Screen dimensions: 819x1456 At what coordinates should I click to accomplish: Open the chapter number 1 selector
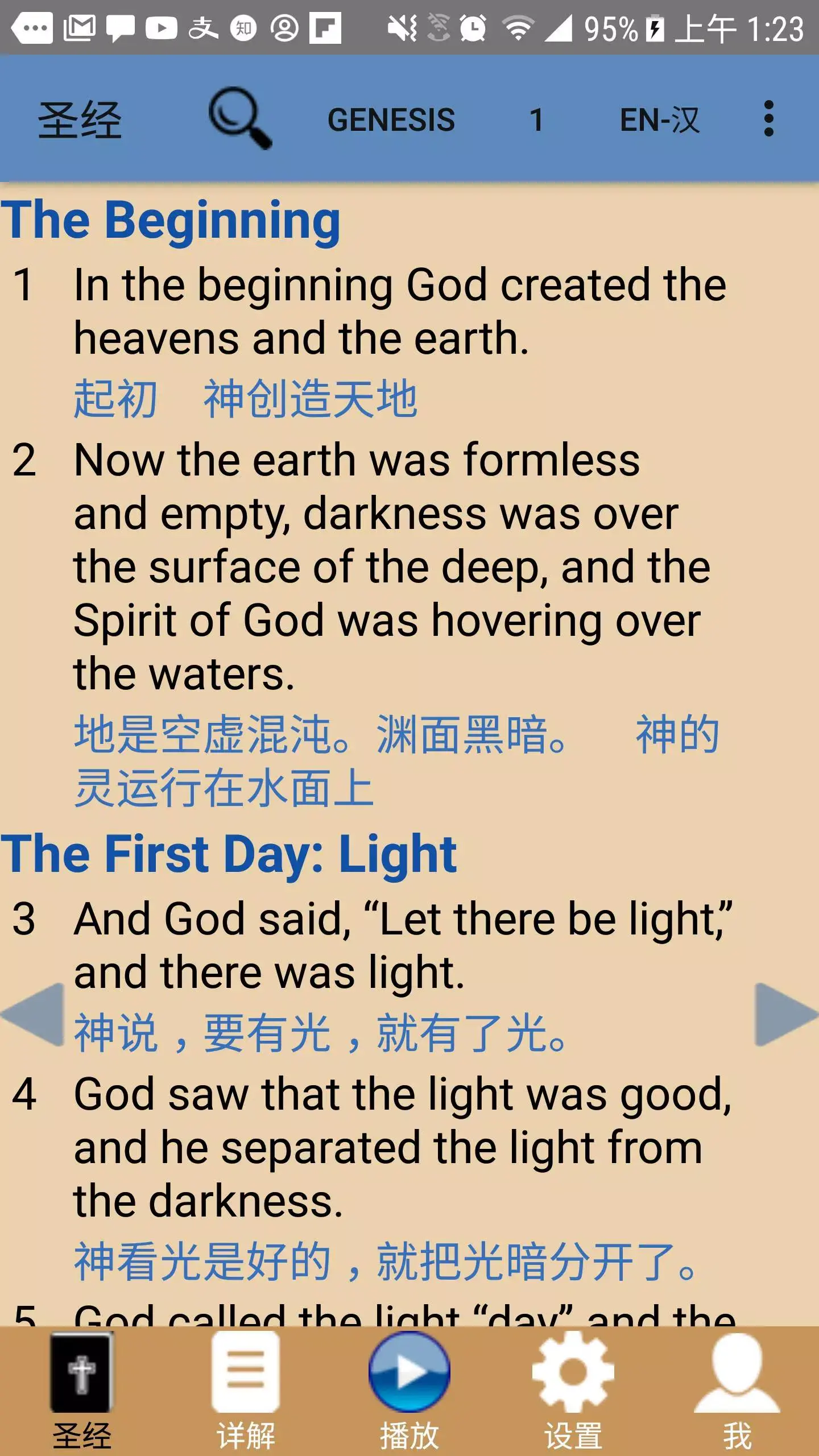point(535,119)
